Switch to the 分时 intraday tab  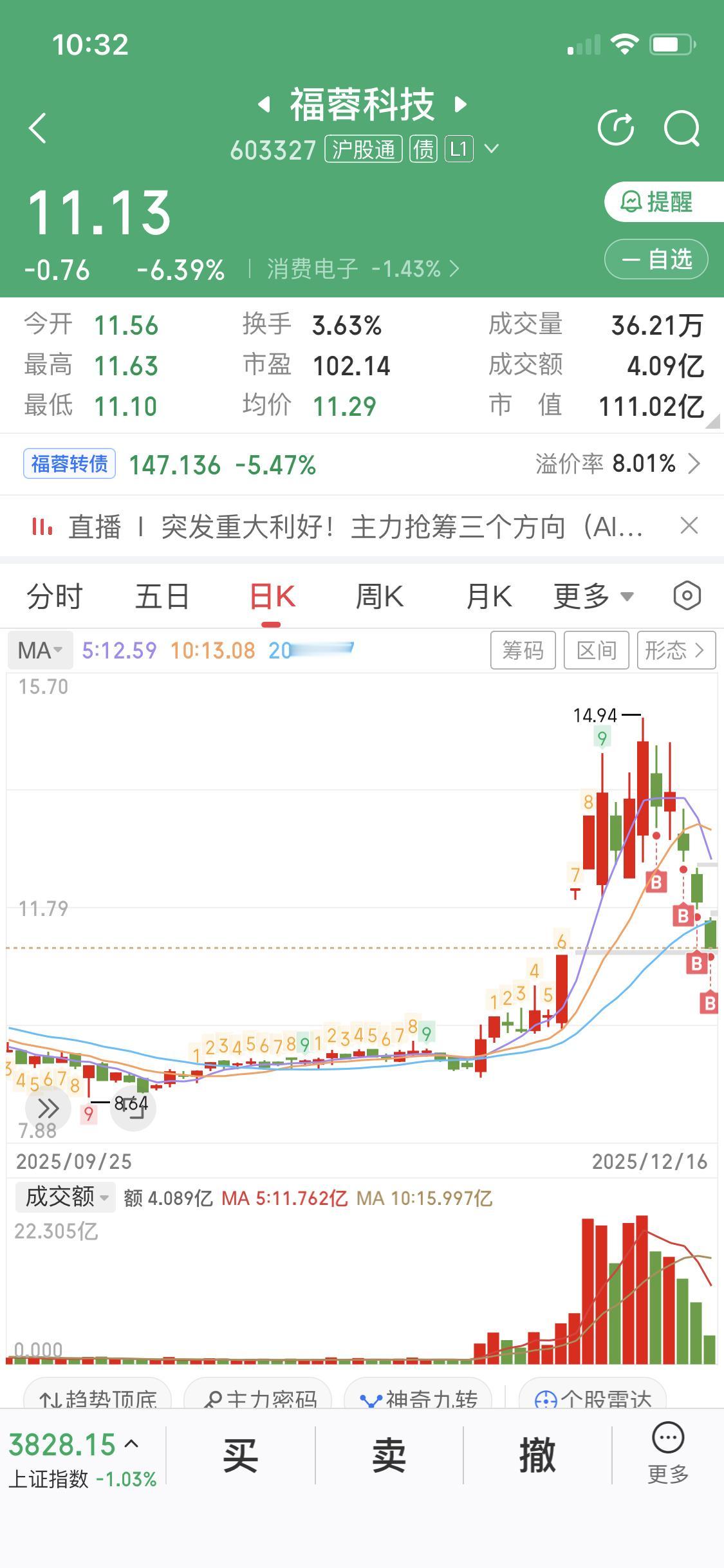54,595
